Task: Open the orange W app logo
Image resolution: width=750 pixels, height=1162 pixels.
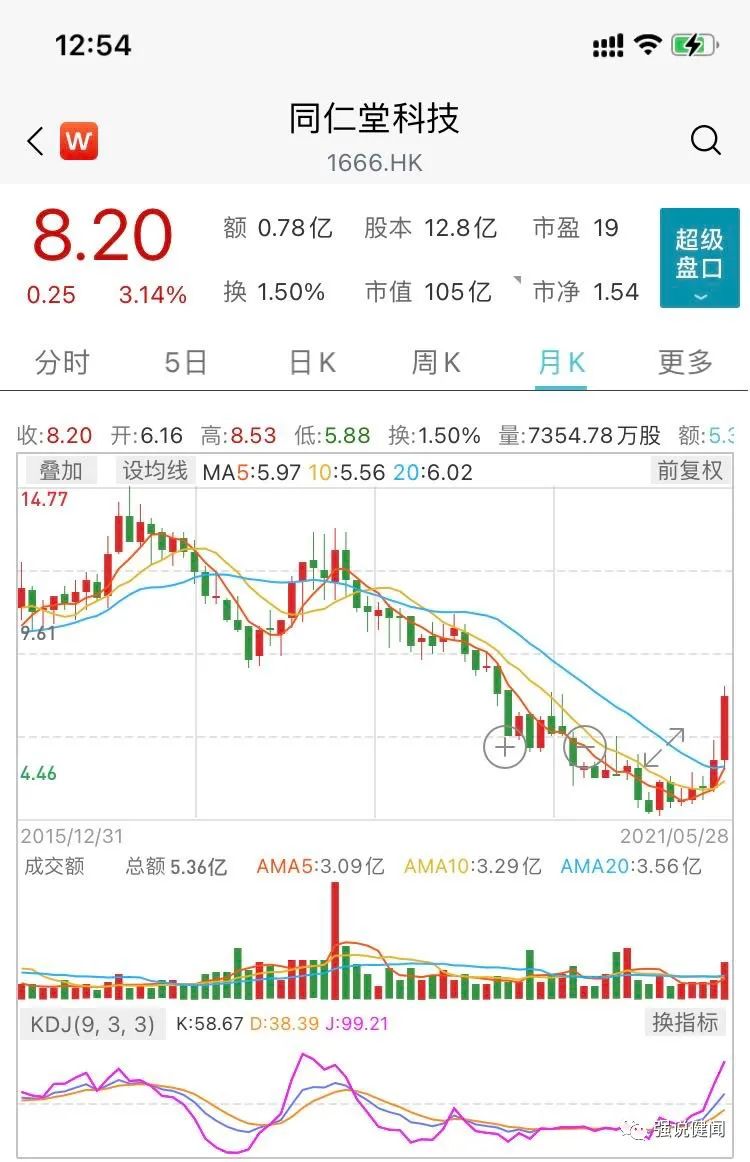Action: 78,141
